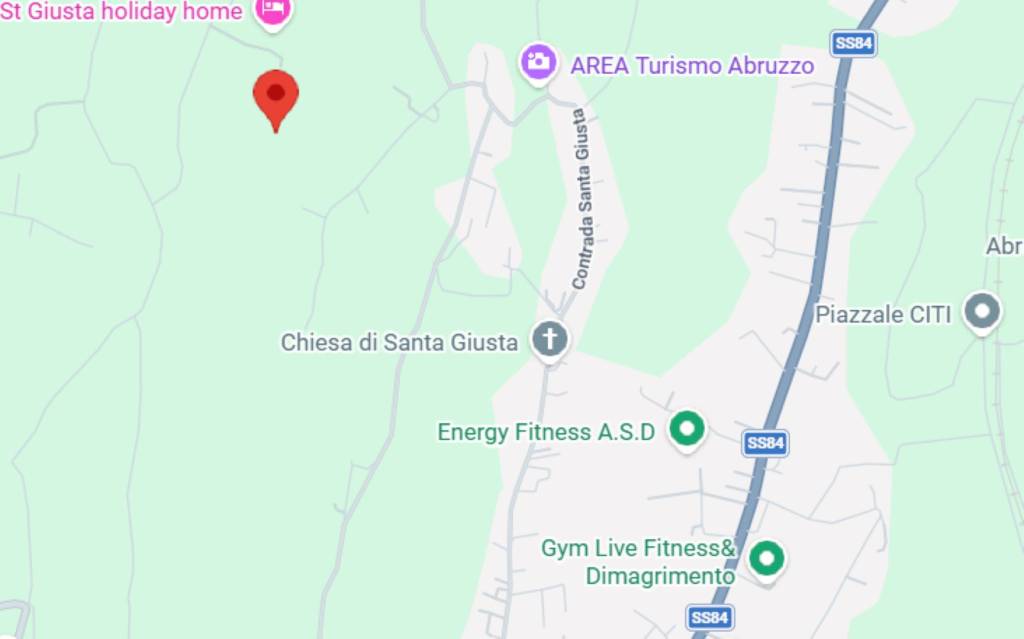This screenshot has height=639, width=1024.
Task: Select the red dropped location pin
Action: point(275,96)
